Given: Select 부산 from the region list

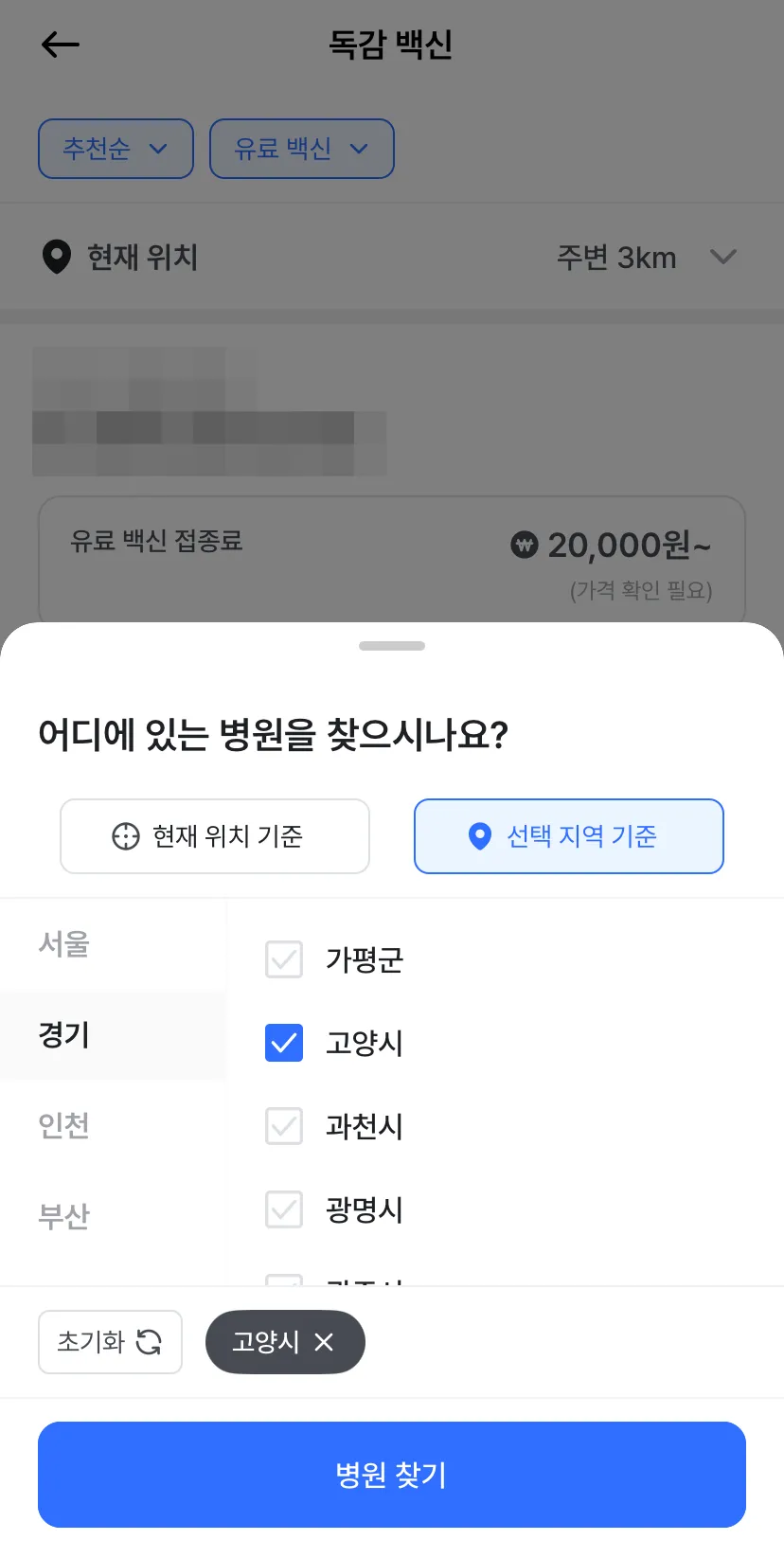Looking at the screenshot, I should click(62, 1215).
